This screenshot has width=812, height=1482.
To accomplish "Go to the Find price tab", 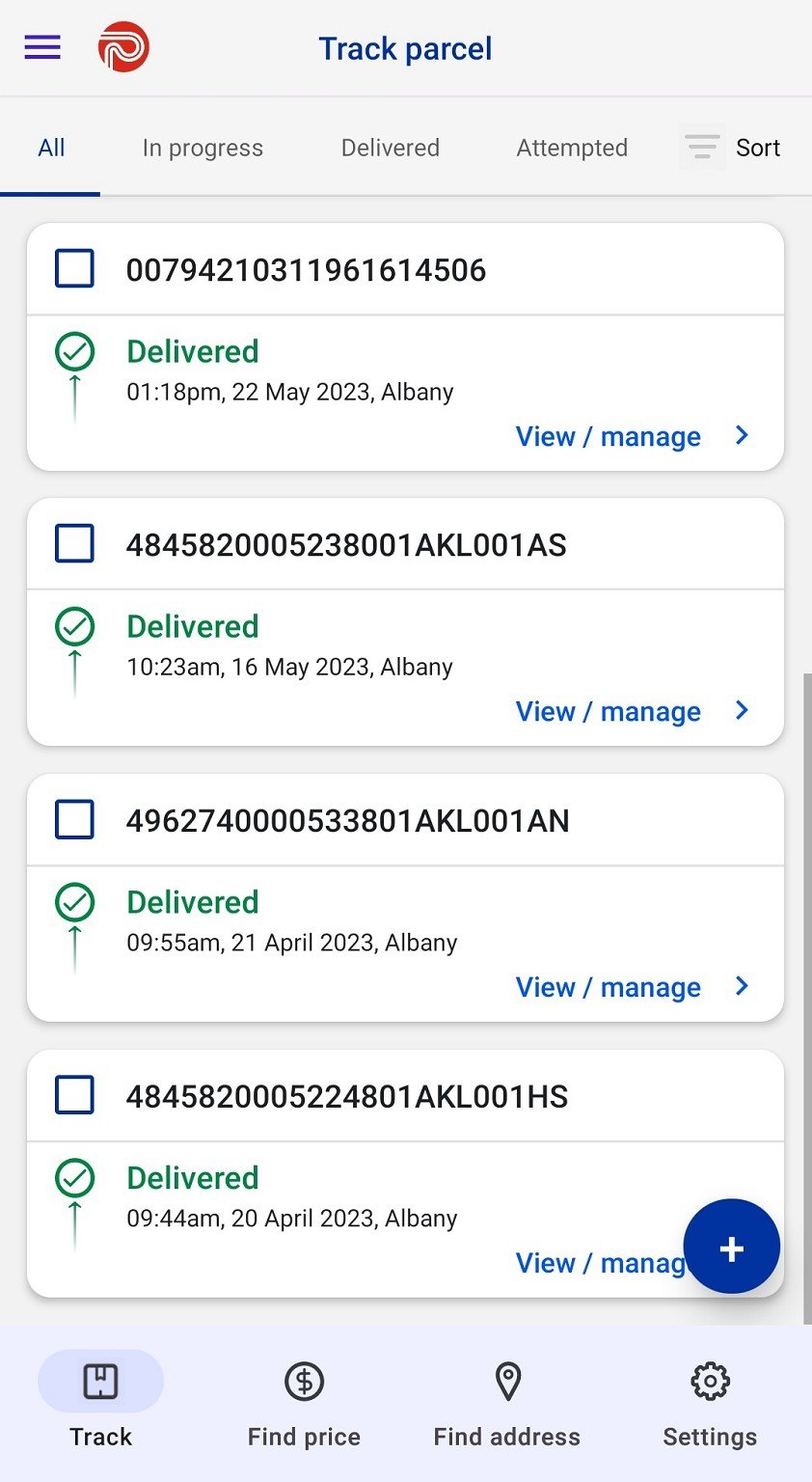I will (304, 1404).
